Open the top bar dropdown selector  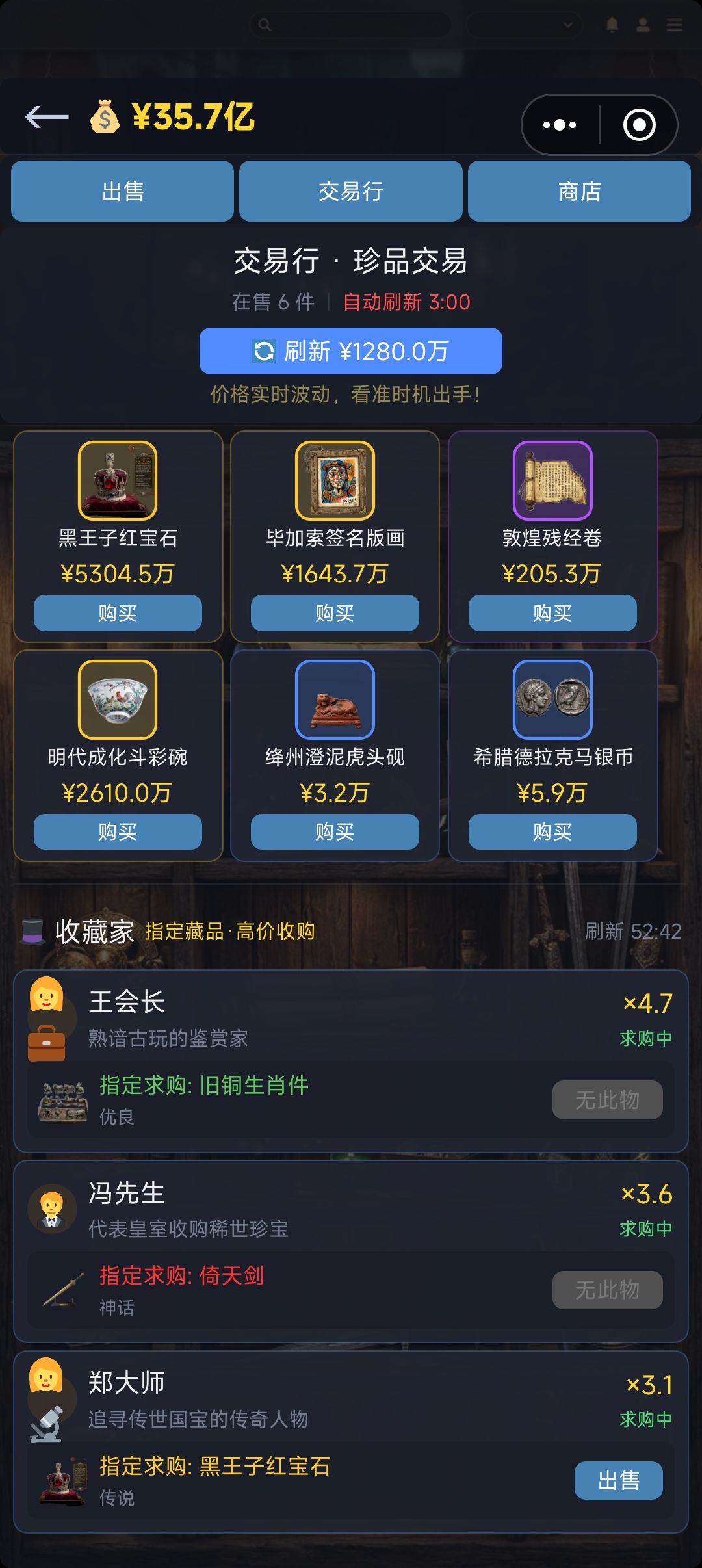(524, 25)
